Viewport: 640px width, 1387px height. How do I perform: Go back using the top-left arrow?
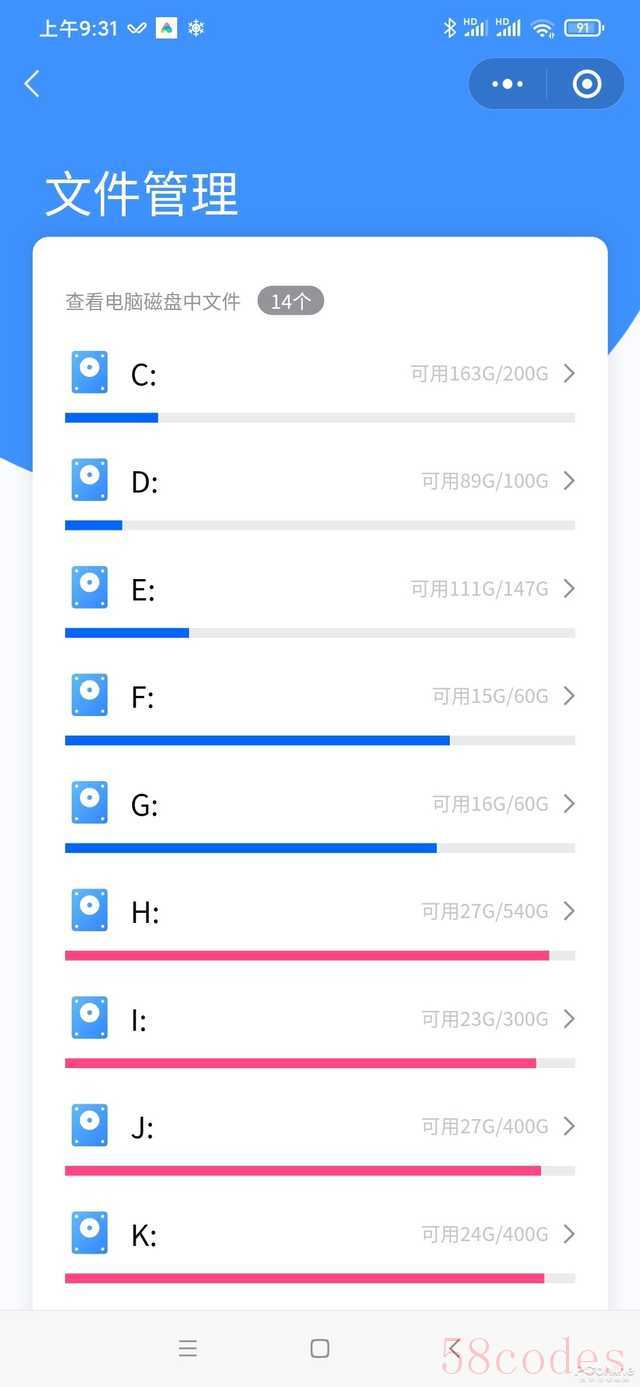tap(32, 84)
